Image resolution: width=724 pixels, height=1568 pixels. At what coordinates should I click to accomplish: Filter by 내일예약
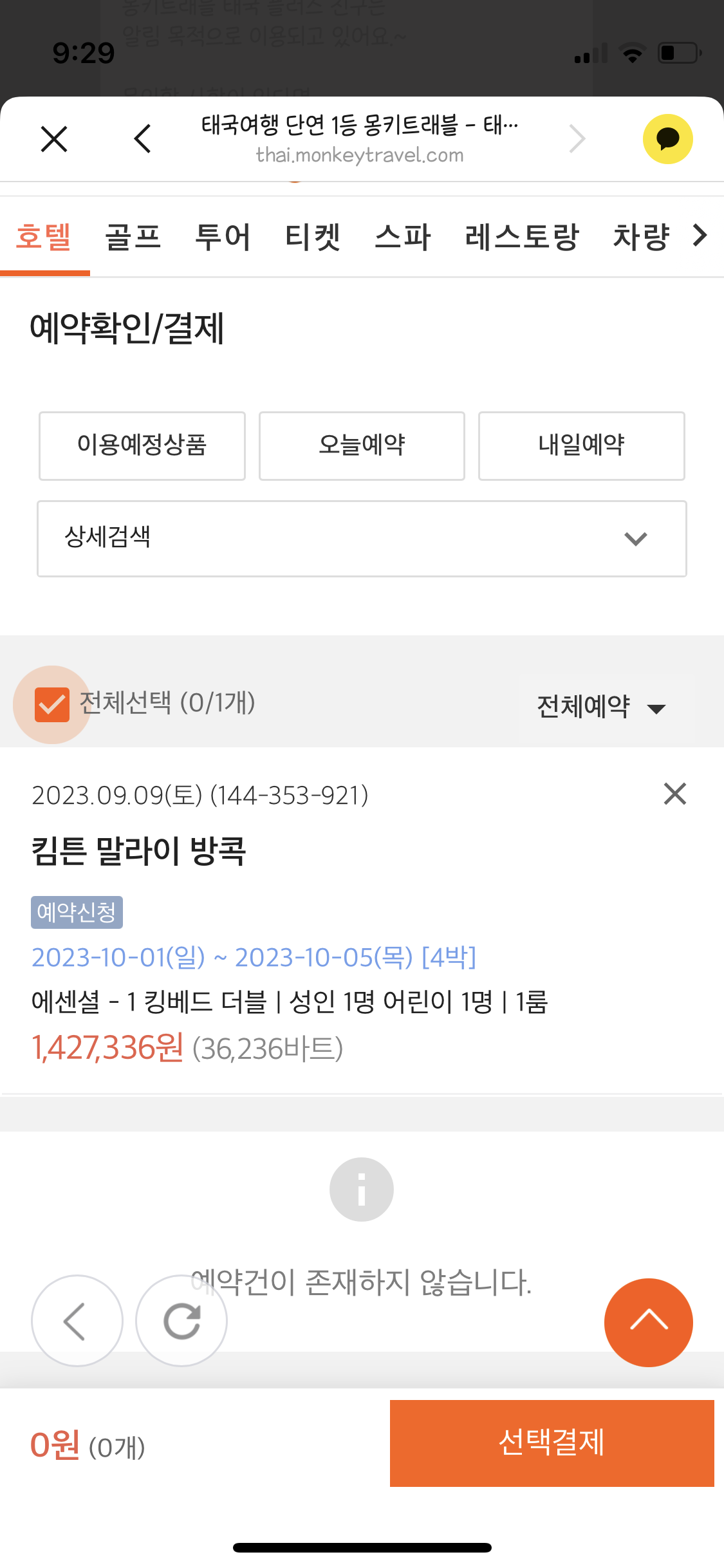tap(581, 445)
